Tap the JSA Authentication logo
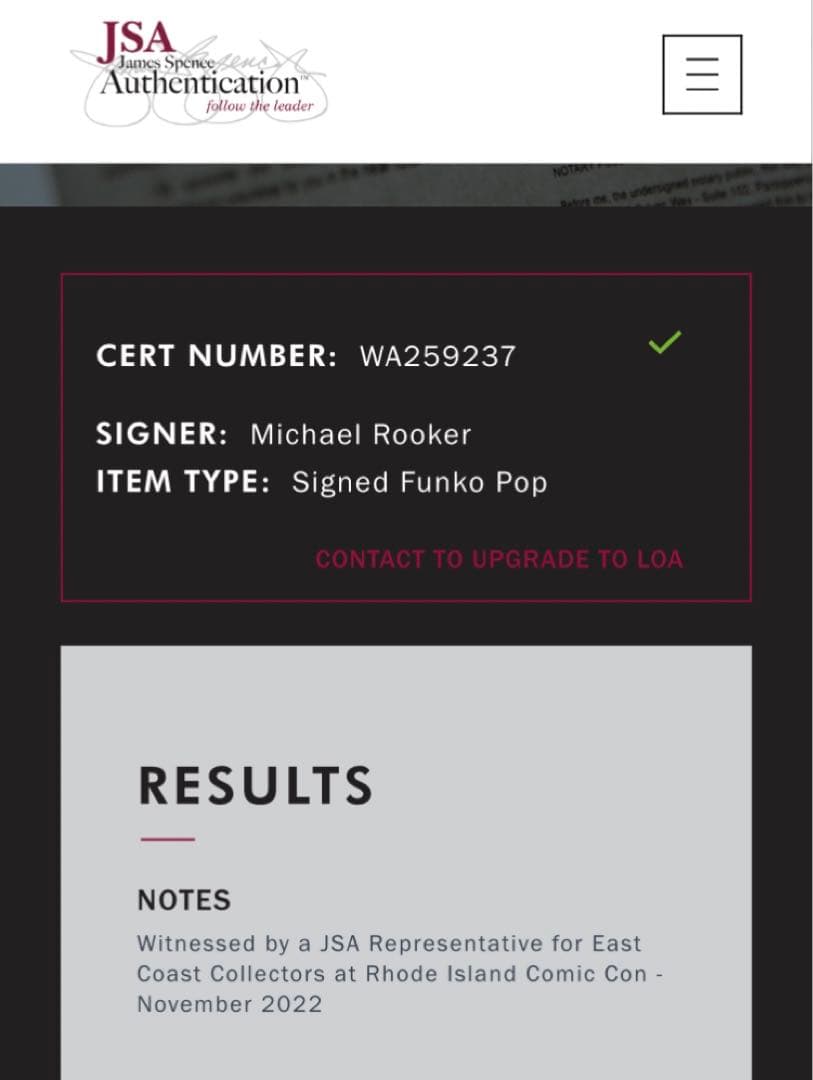The height and width of the screenshot is (1080, 813). point(200,73)
